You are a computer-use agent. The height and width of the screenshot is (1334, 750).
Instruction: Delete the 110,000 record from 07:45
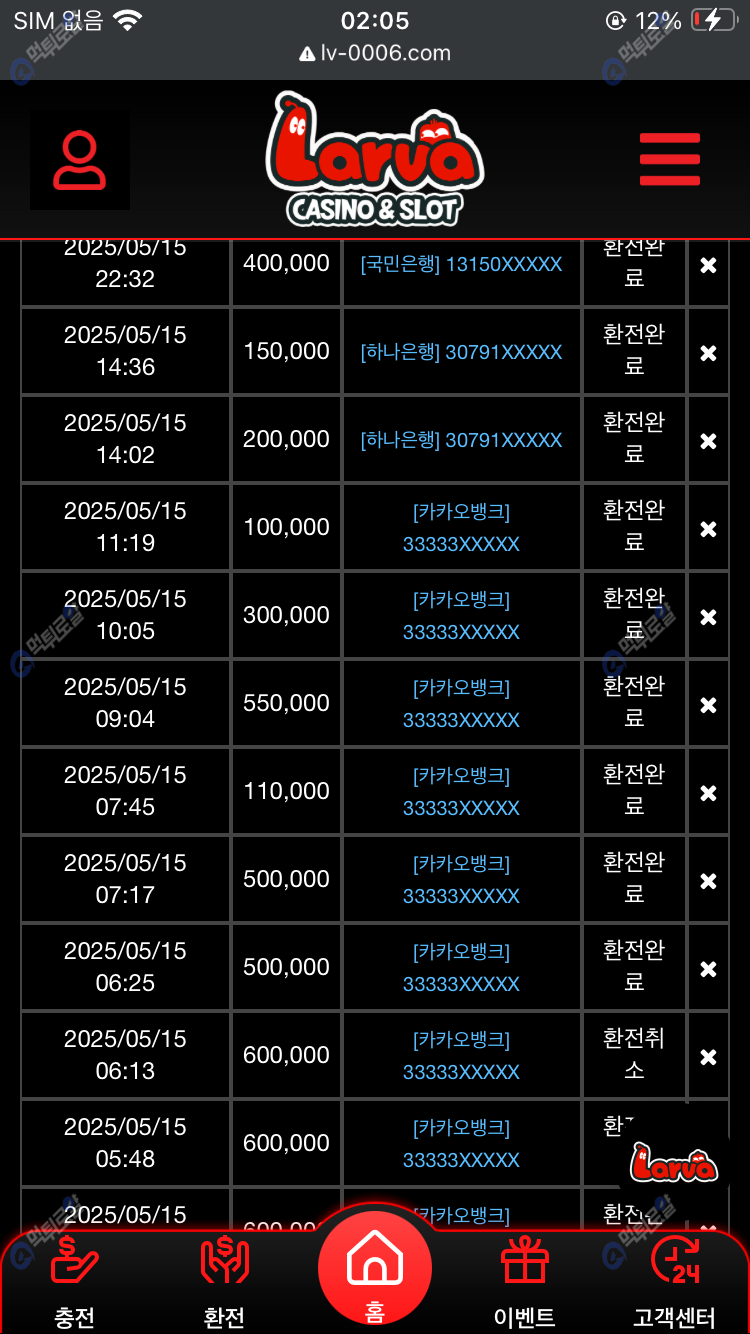708,793
